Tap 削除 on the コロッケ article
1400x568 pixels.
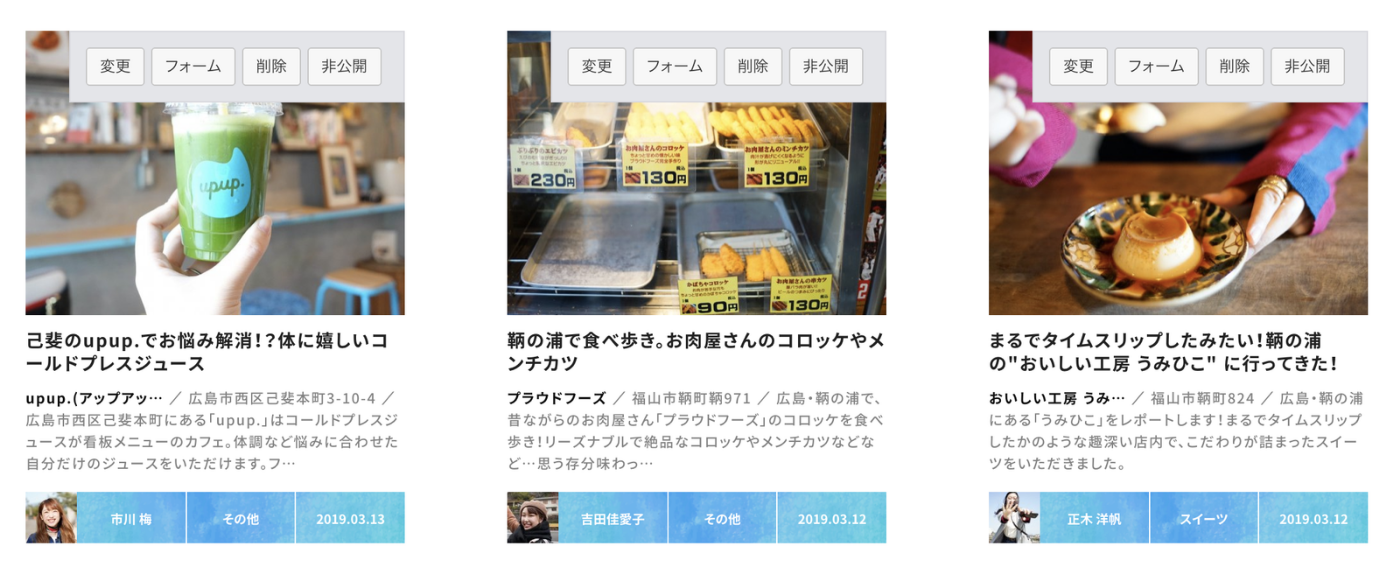[x=753, y=67]
